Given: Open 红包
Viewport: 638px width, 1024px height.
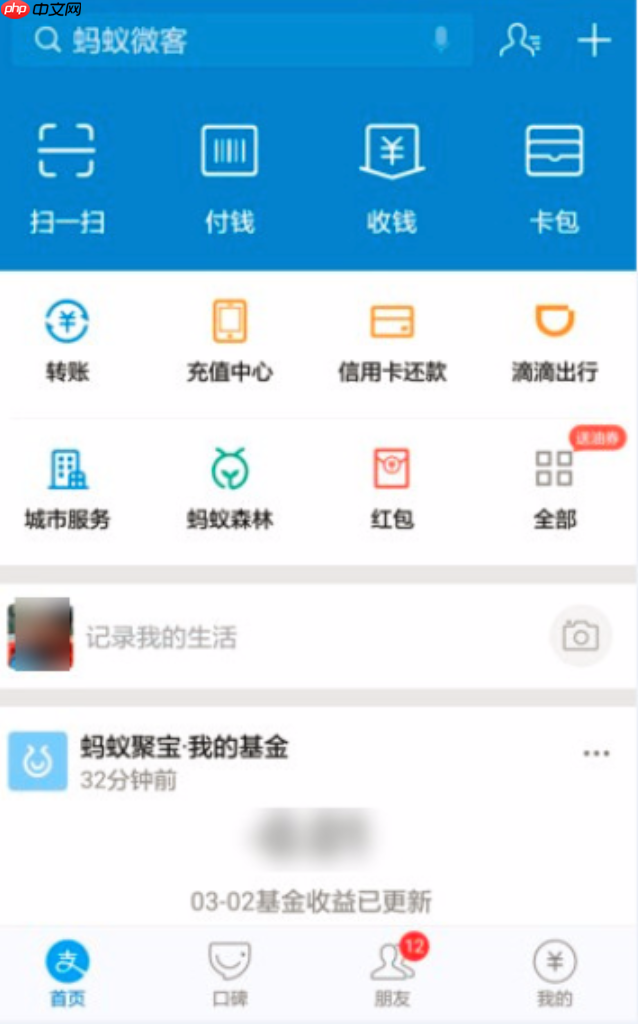Looking at the screenshot, I should 392,489.
